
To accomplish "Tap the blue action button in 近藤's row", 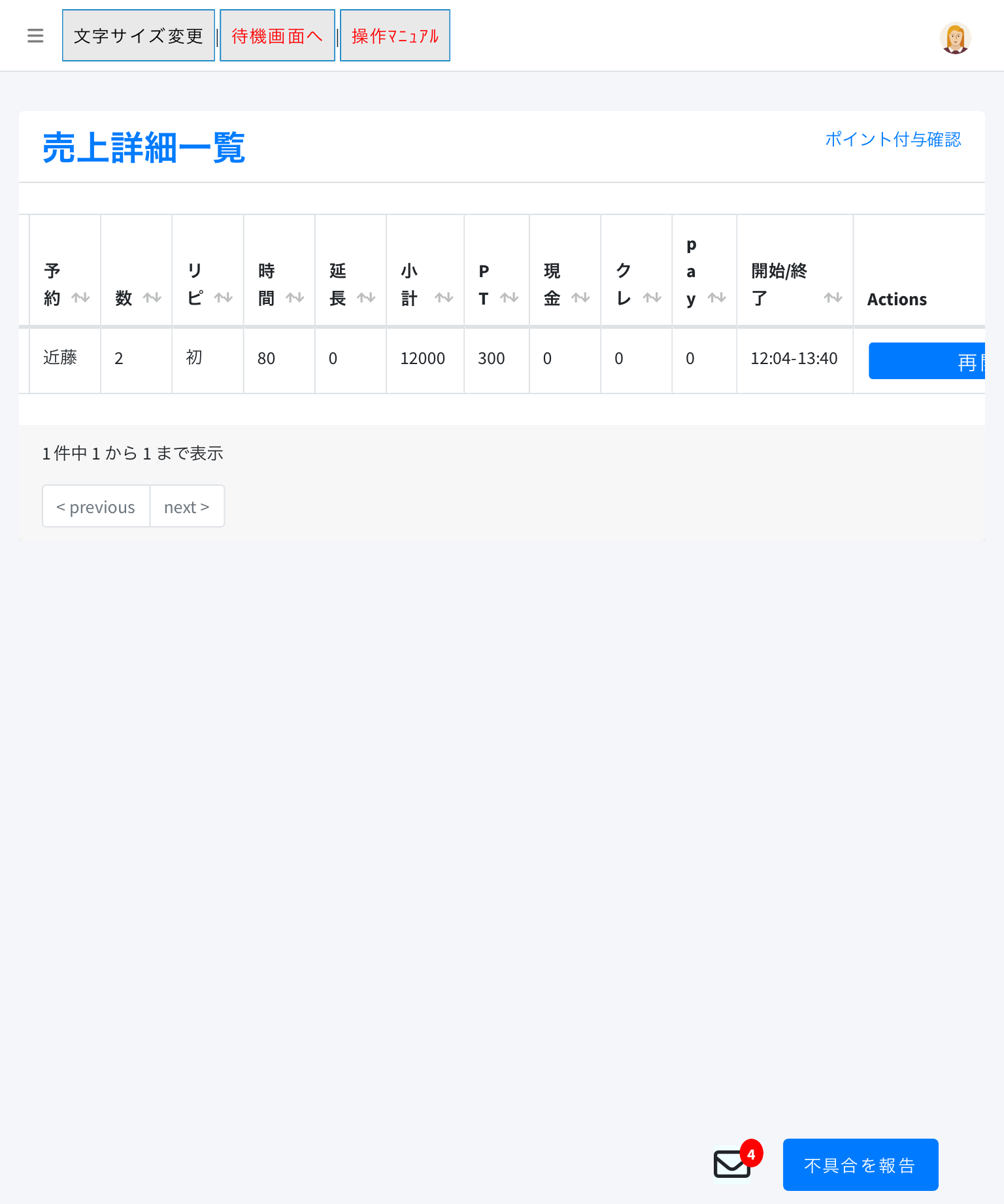I will tap(927, 361).
